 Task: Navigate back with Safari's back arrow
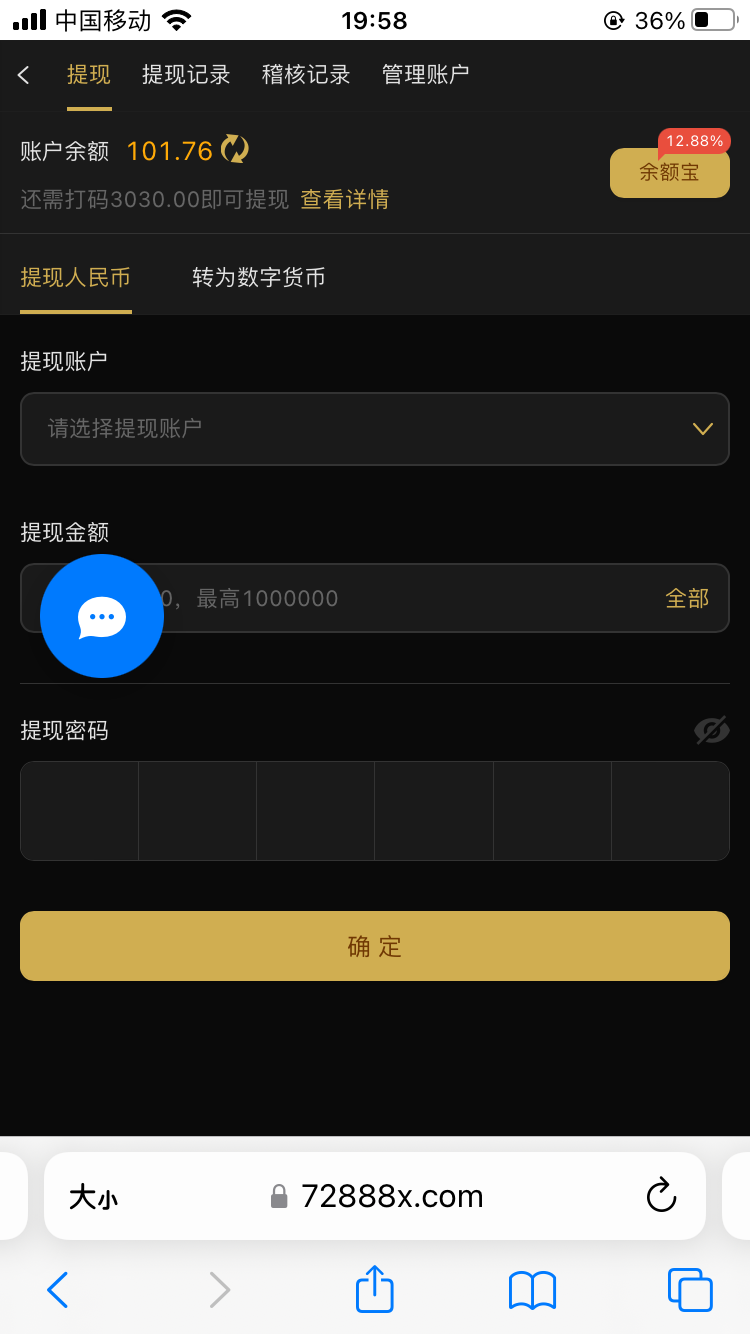tap(57, 1290)
